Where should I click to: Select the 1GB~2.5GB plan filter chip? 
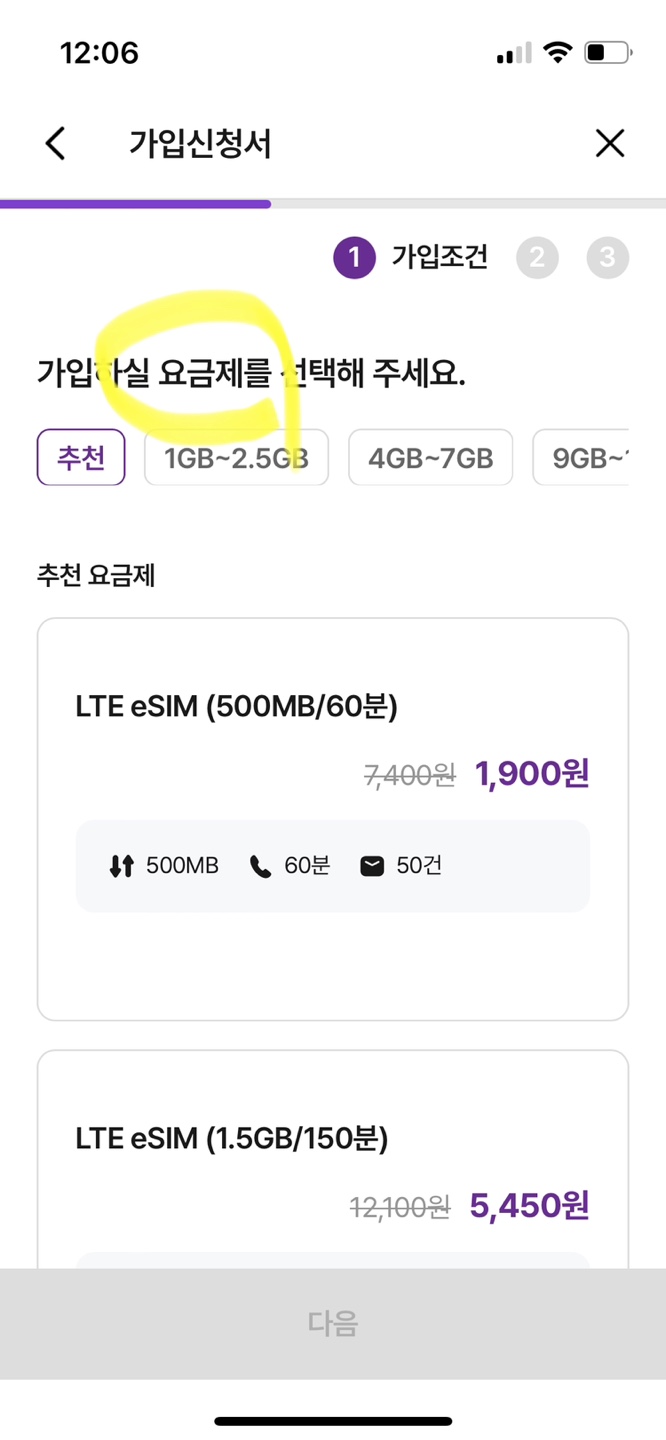pos(236,457)
